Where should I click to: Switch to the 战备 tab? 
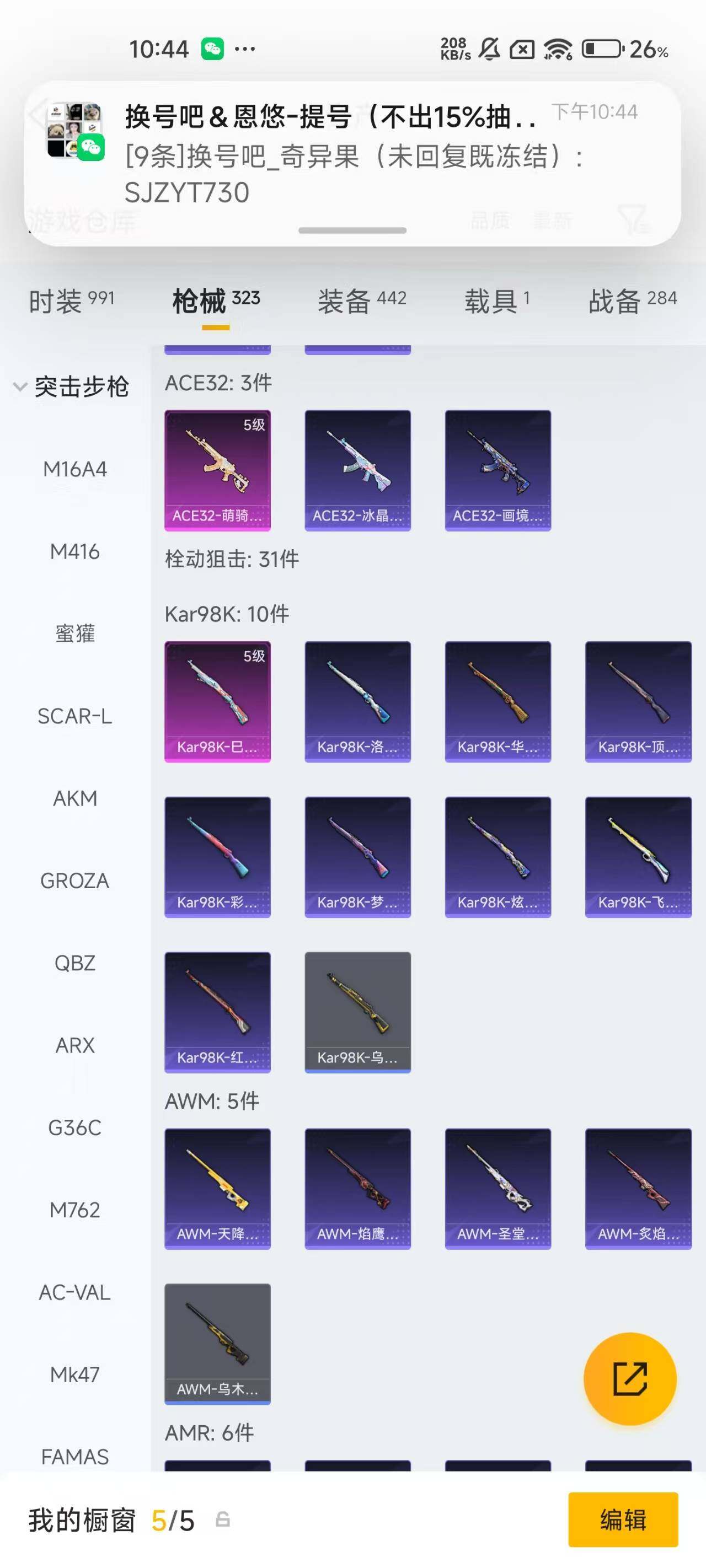[x=632, y=300]
